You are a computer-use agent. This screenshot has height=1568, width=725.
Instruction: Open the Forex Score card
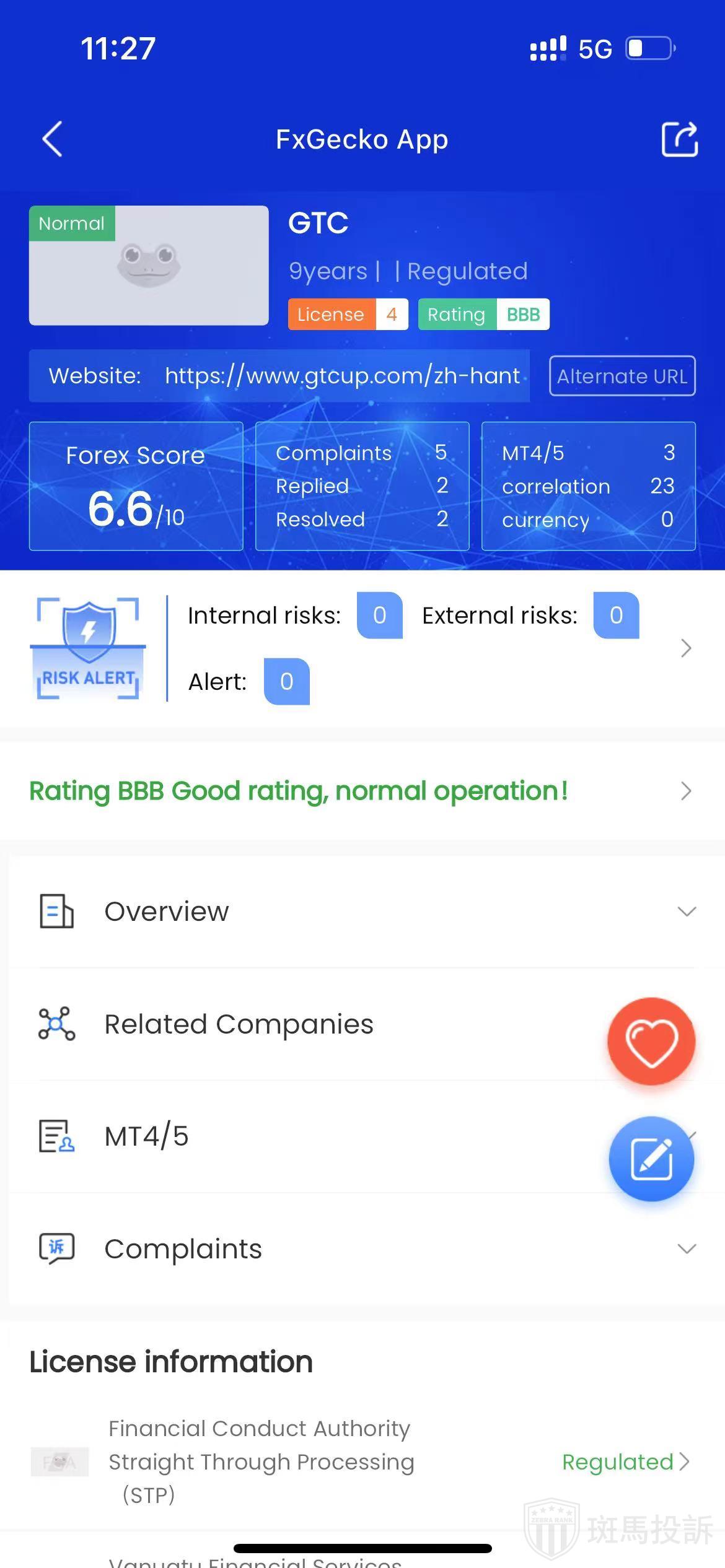(136, 486)
